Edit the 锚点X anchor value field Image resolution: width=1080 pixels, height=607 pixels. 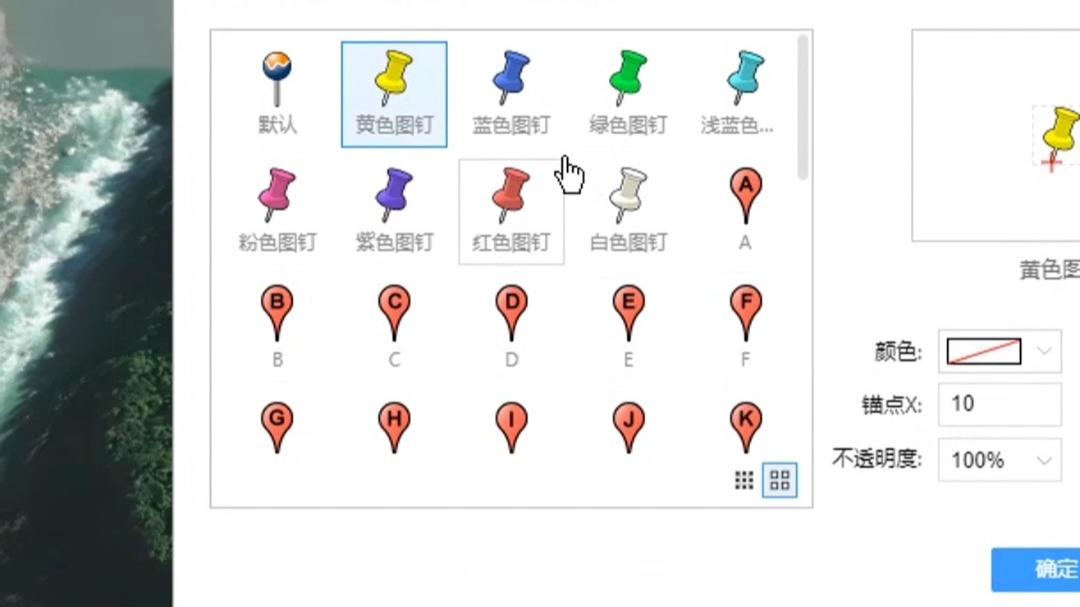tap(998, 404)
